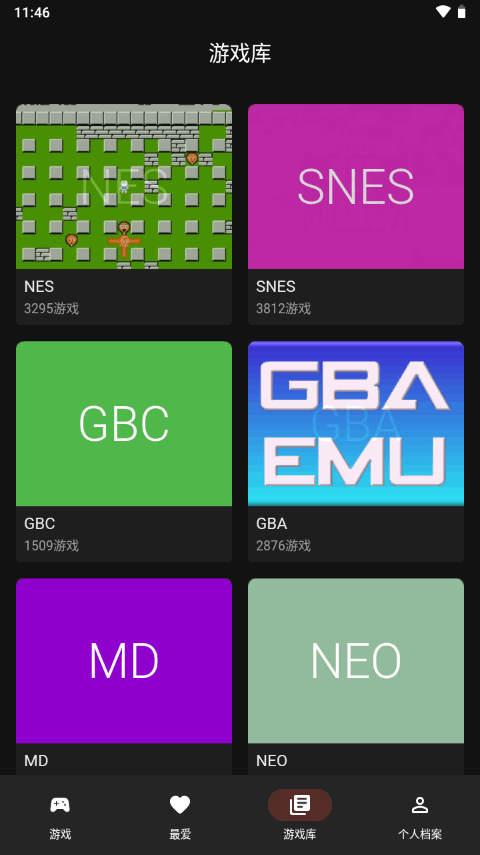Switch to the 游戏 tab
This screenshot has width=480, height=855.
point(60,815)
